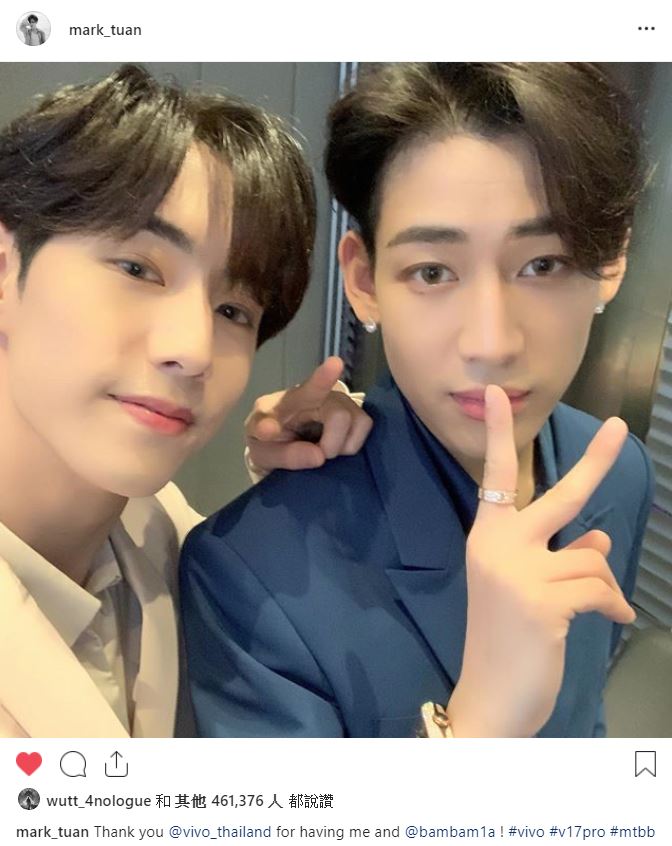Share this post with the share icon

[x=117, y=764]
